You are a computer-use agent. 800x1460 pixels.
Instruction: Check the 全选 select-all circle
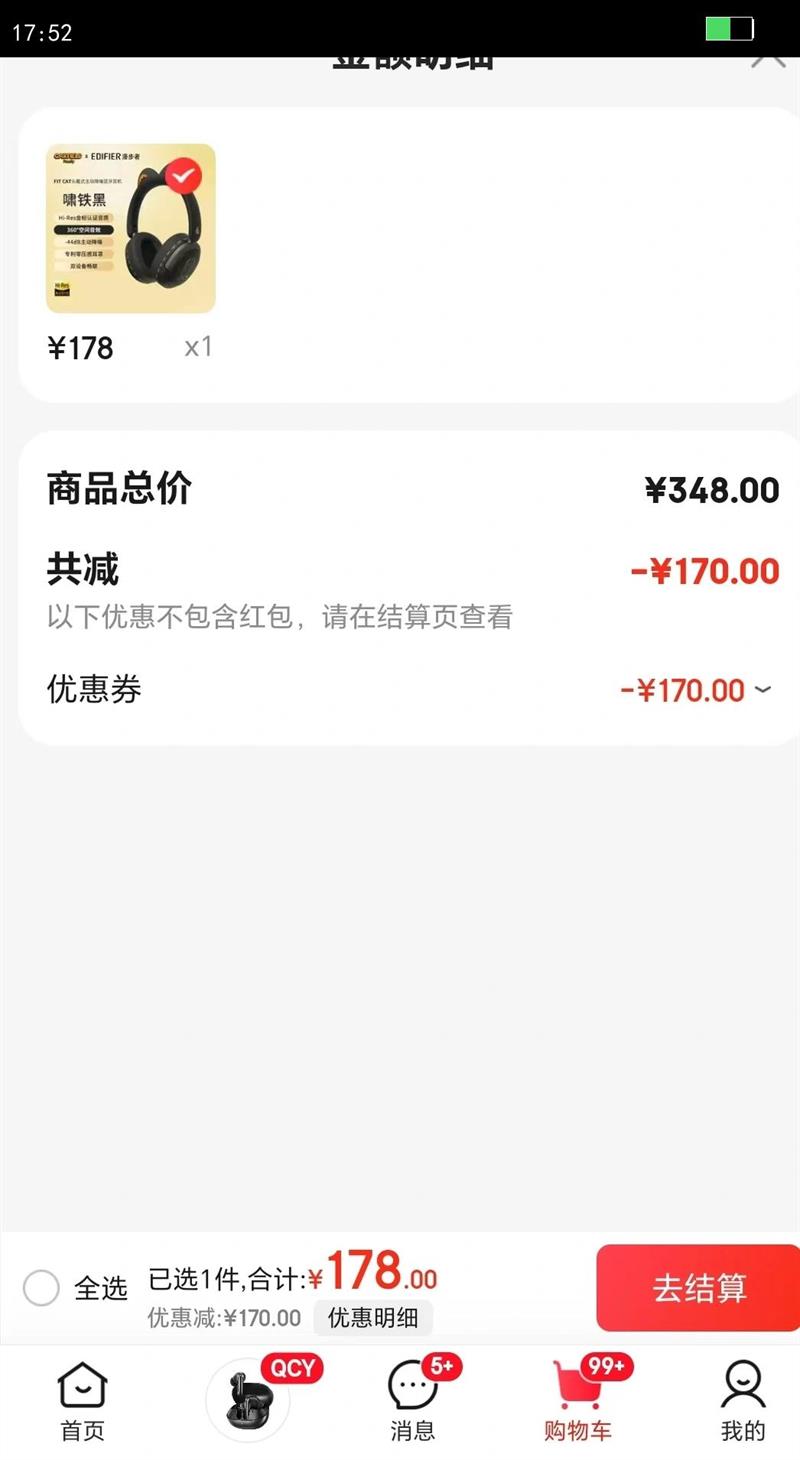41,1287
